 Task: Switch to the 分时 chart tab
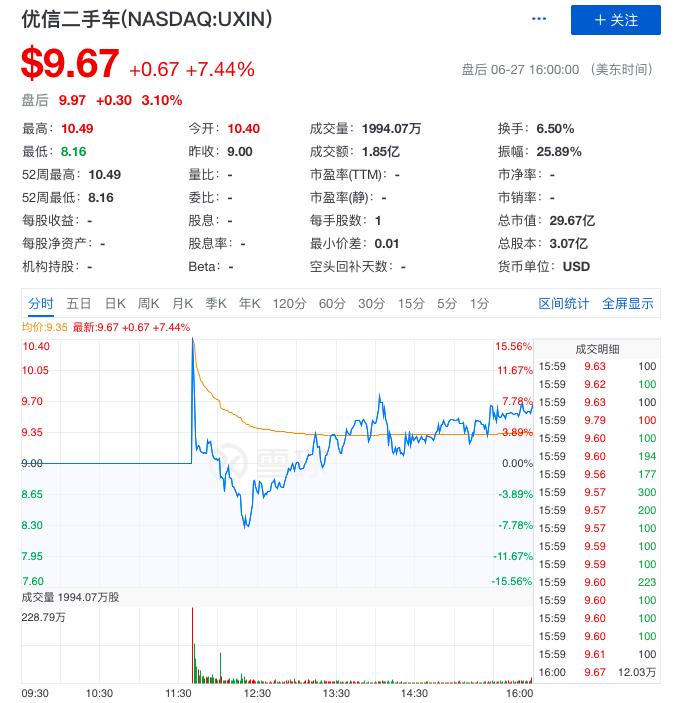pos(41,303)
